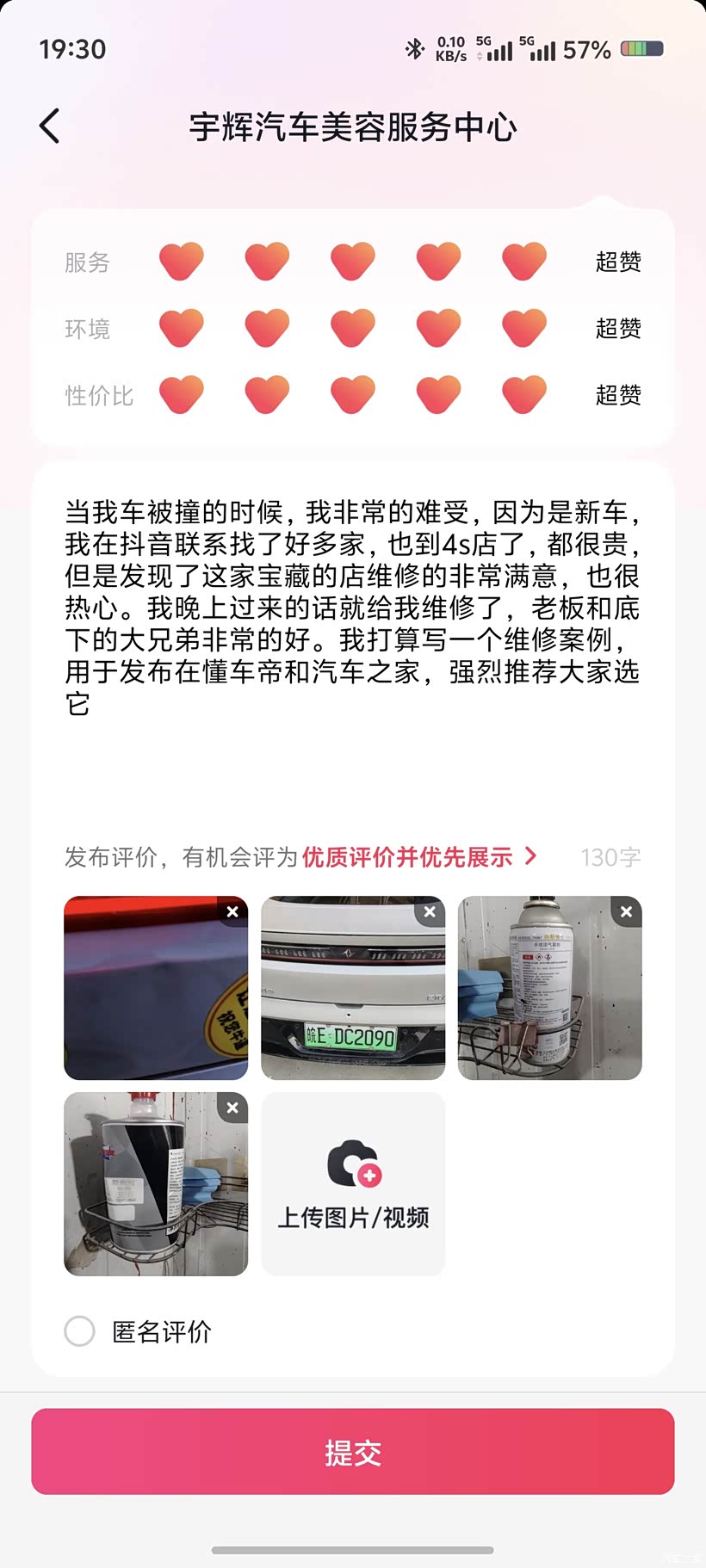Set 服务 rating to three hearts
The height and width of the screenshot is (1568, 706).
pos(353,262)
